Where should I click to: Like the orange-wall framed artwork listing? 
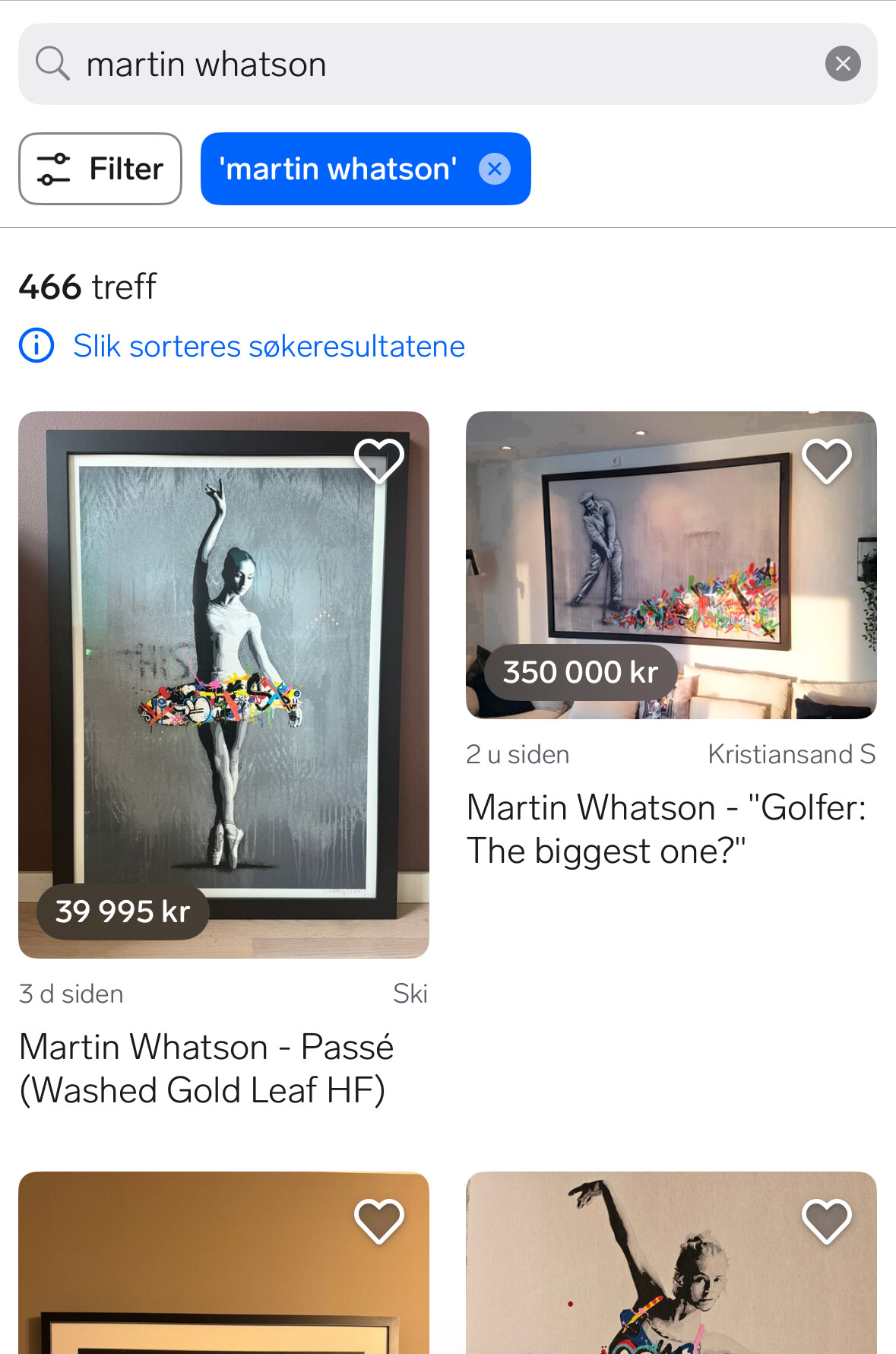click(378, 1221)
